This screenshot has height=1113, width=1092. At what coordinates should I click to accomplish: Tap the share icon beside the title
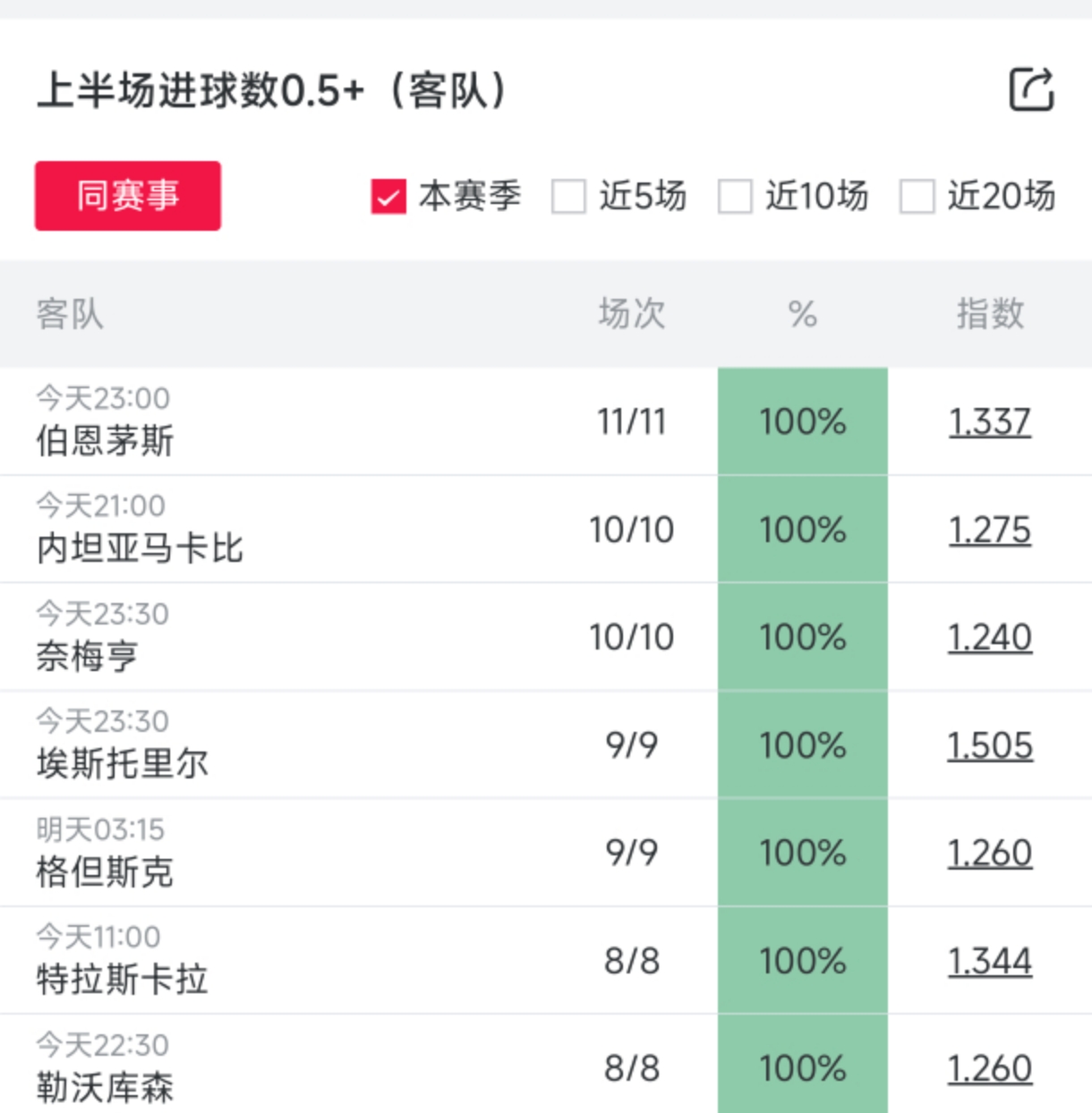[1032, 89]
